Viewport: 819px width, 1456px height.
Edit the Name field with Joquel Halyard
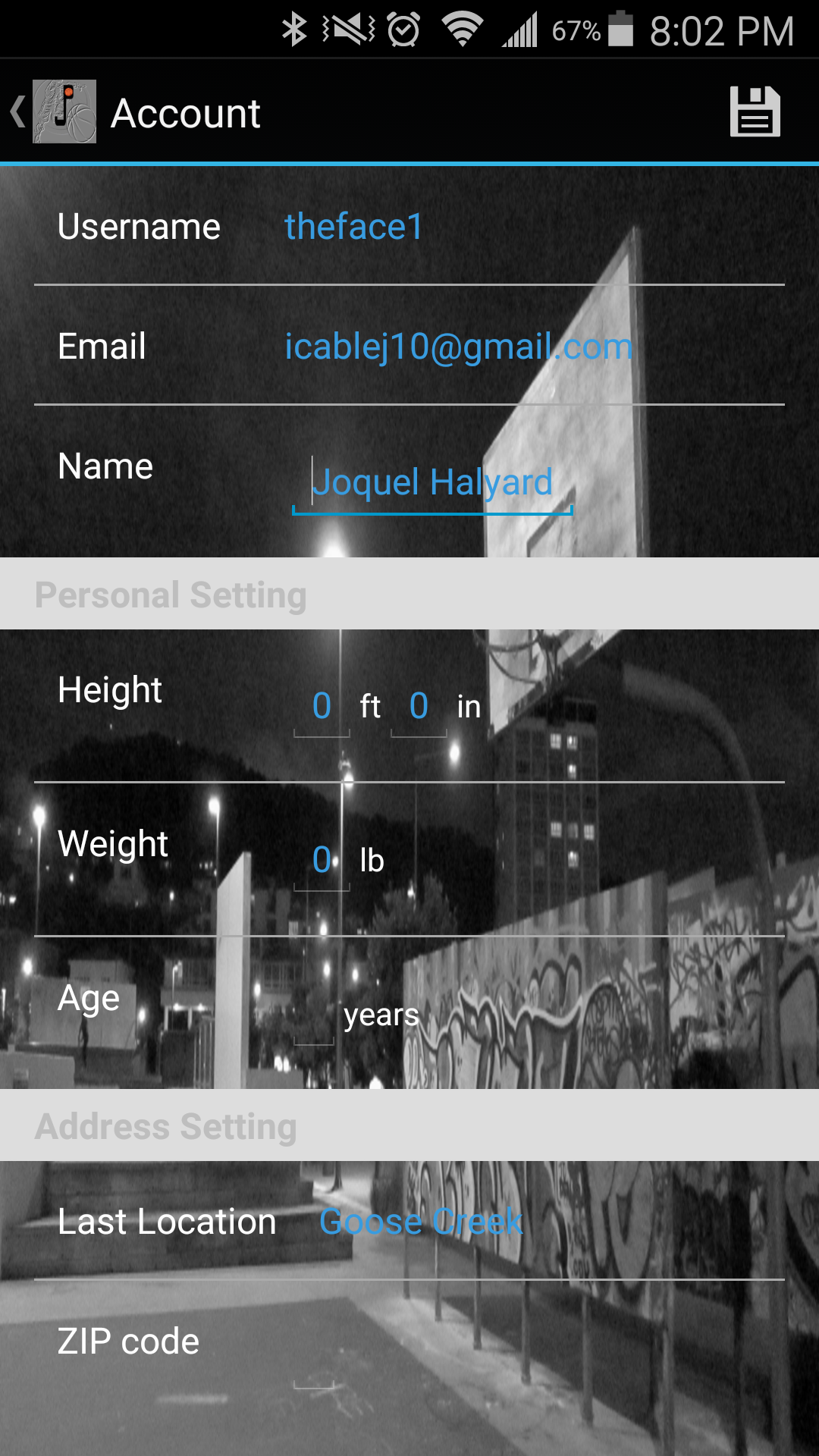(432, 483)
